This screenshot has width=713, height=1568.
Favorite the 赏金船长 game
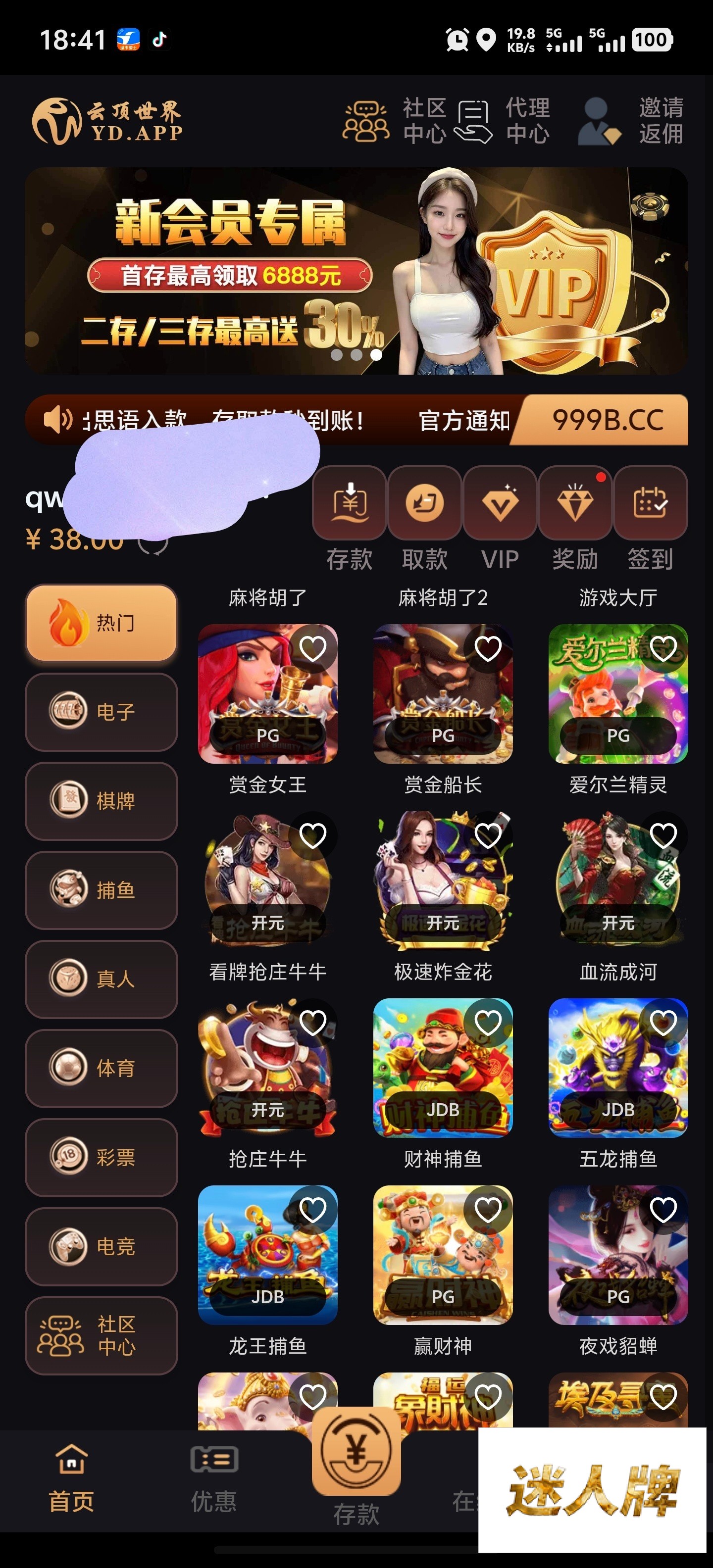point(488,648)
